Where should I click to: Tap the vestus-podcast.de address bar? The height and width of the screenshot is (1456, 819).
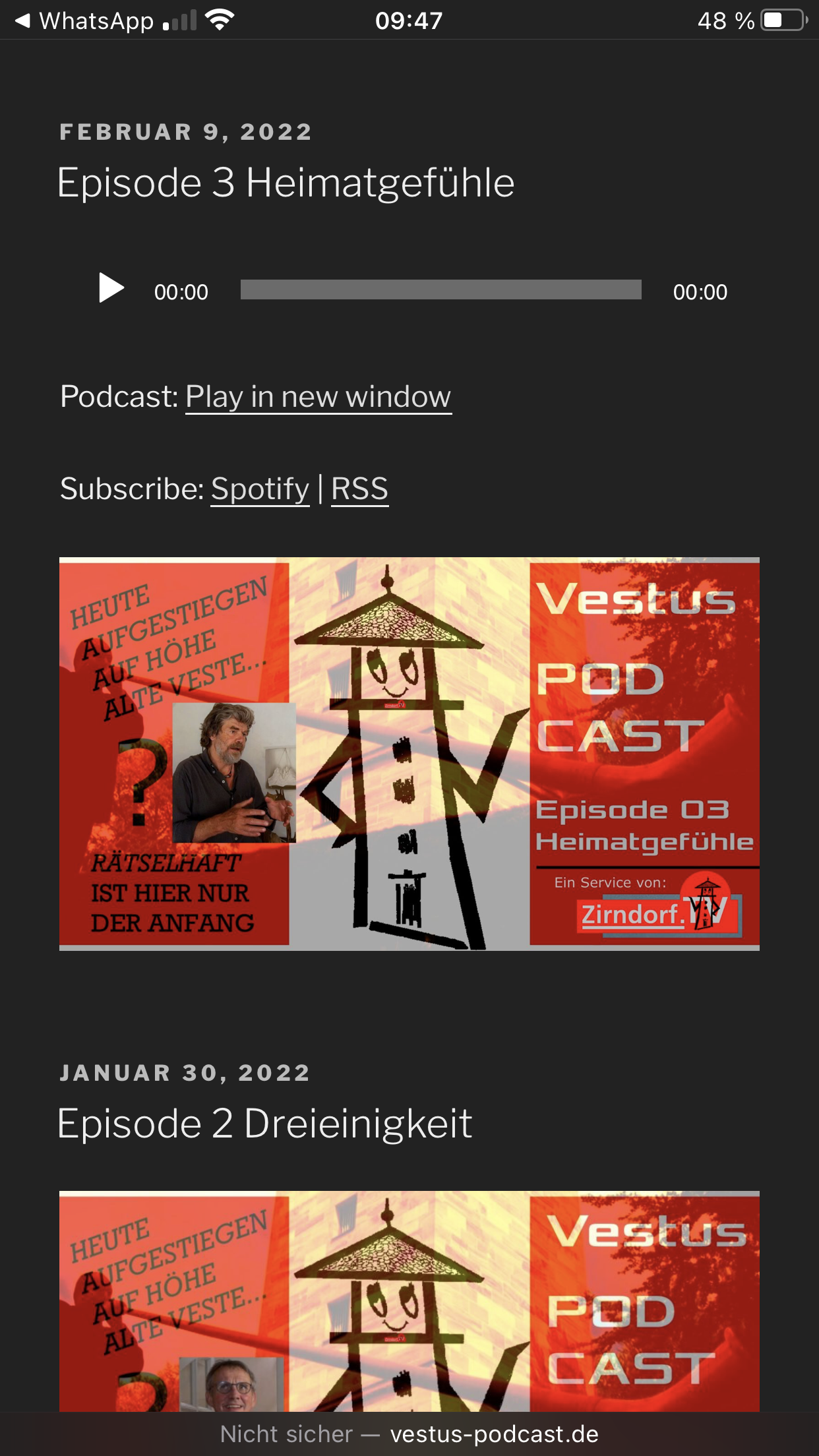pyautogui.click(x=409, y=1434)
